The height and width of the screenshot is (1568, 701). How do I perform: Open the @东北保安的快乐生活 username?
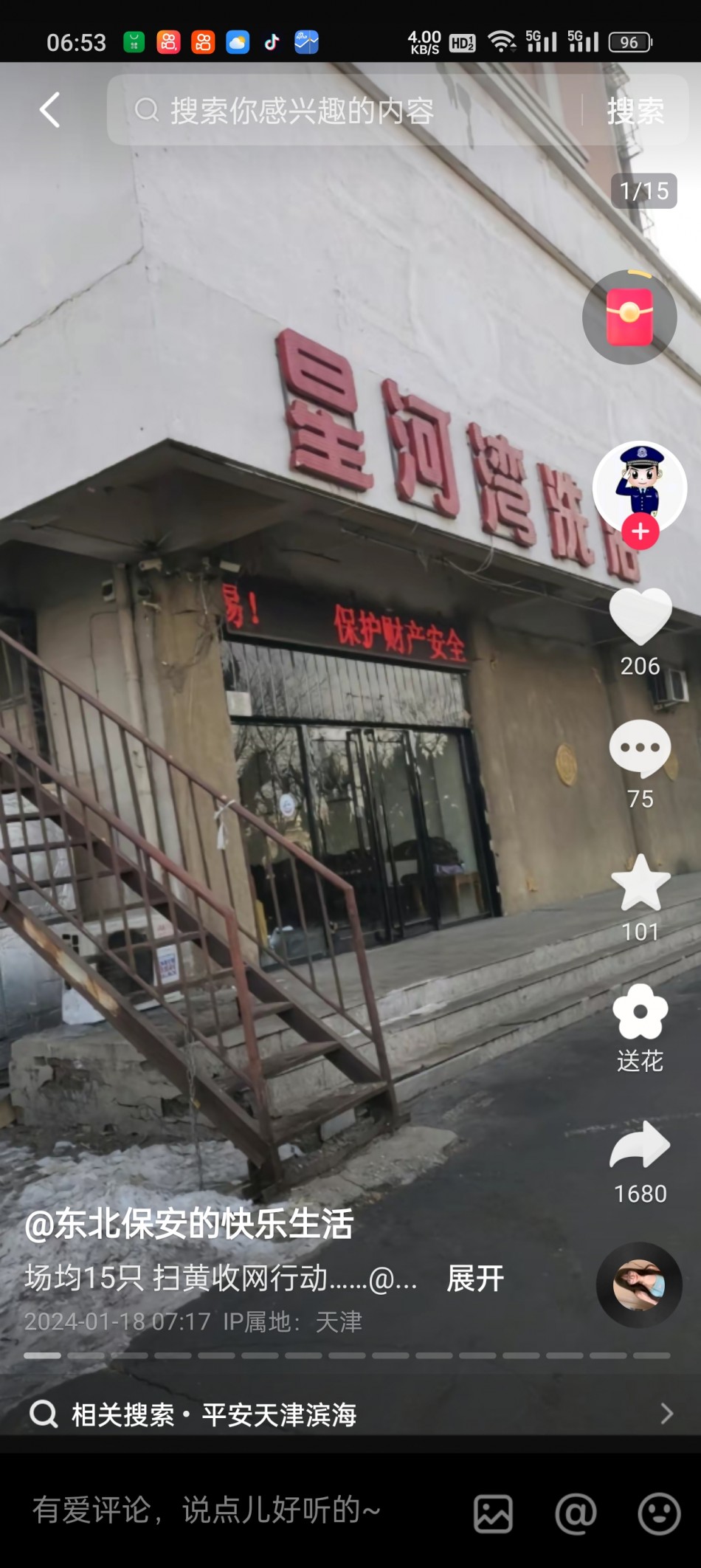pos(189,1224)
